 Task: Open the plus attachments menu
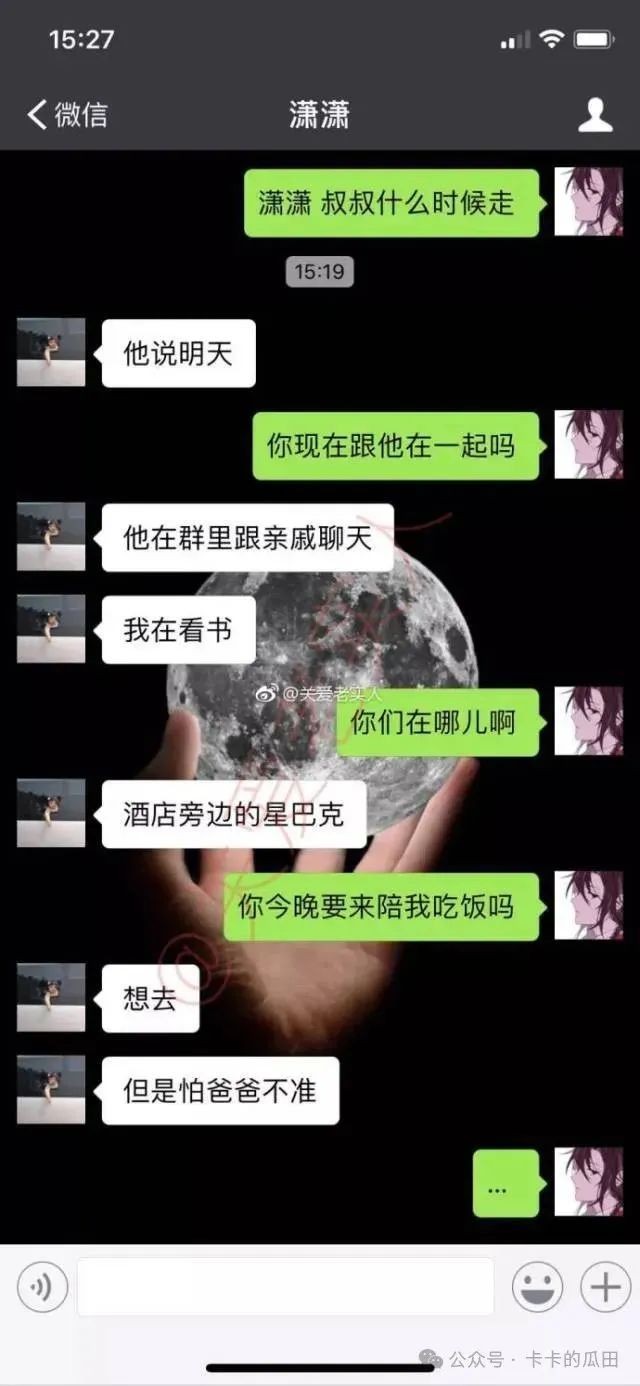pyautogui.click(x=606, y=1286)
